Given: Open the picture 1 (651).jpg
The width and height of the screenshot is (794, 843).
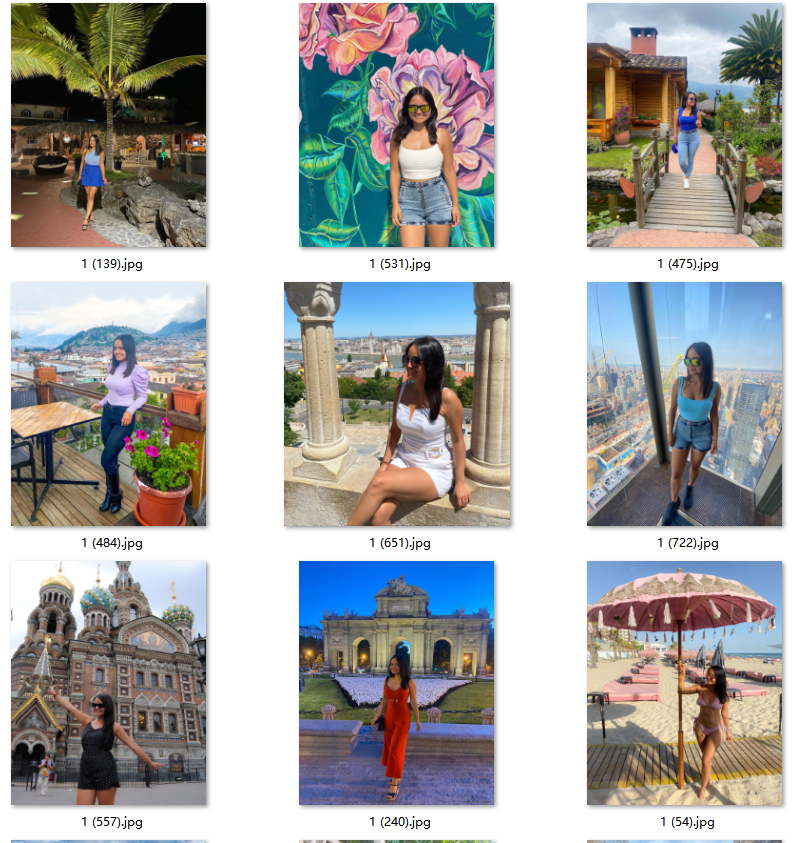Looking at the screenshot, I should [x=397, y=404].
